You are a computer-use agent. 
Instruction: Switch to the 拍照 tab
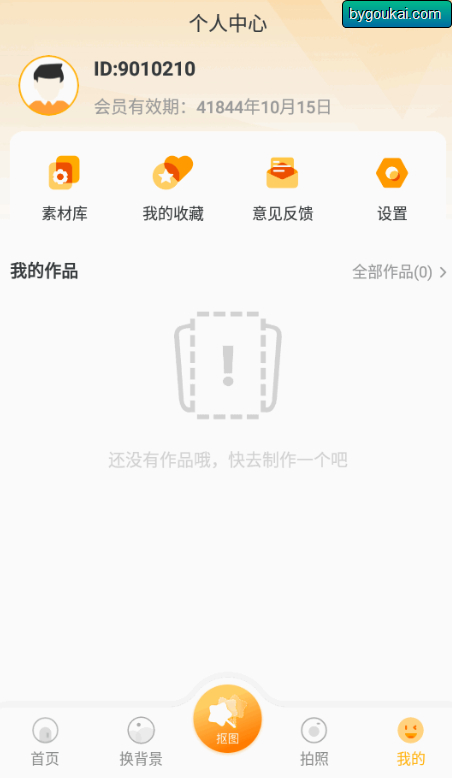tap(314, 742)
